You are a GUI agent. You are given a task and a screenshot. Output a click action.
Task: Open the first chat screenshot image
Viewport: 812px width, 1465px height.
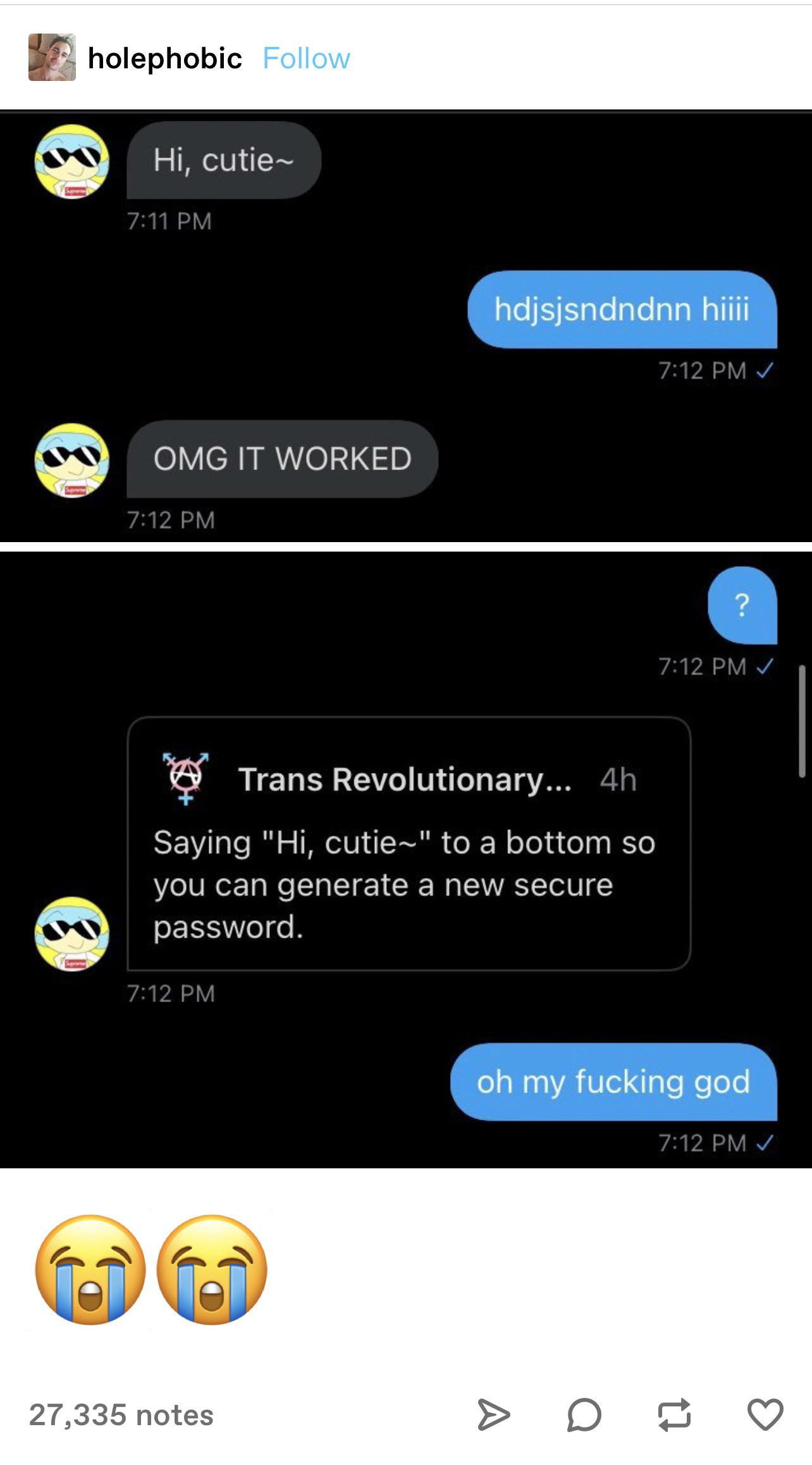(x=405, y=326)
